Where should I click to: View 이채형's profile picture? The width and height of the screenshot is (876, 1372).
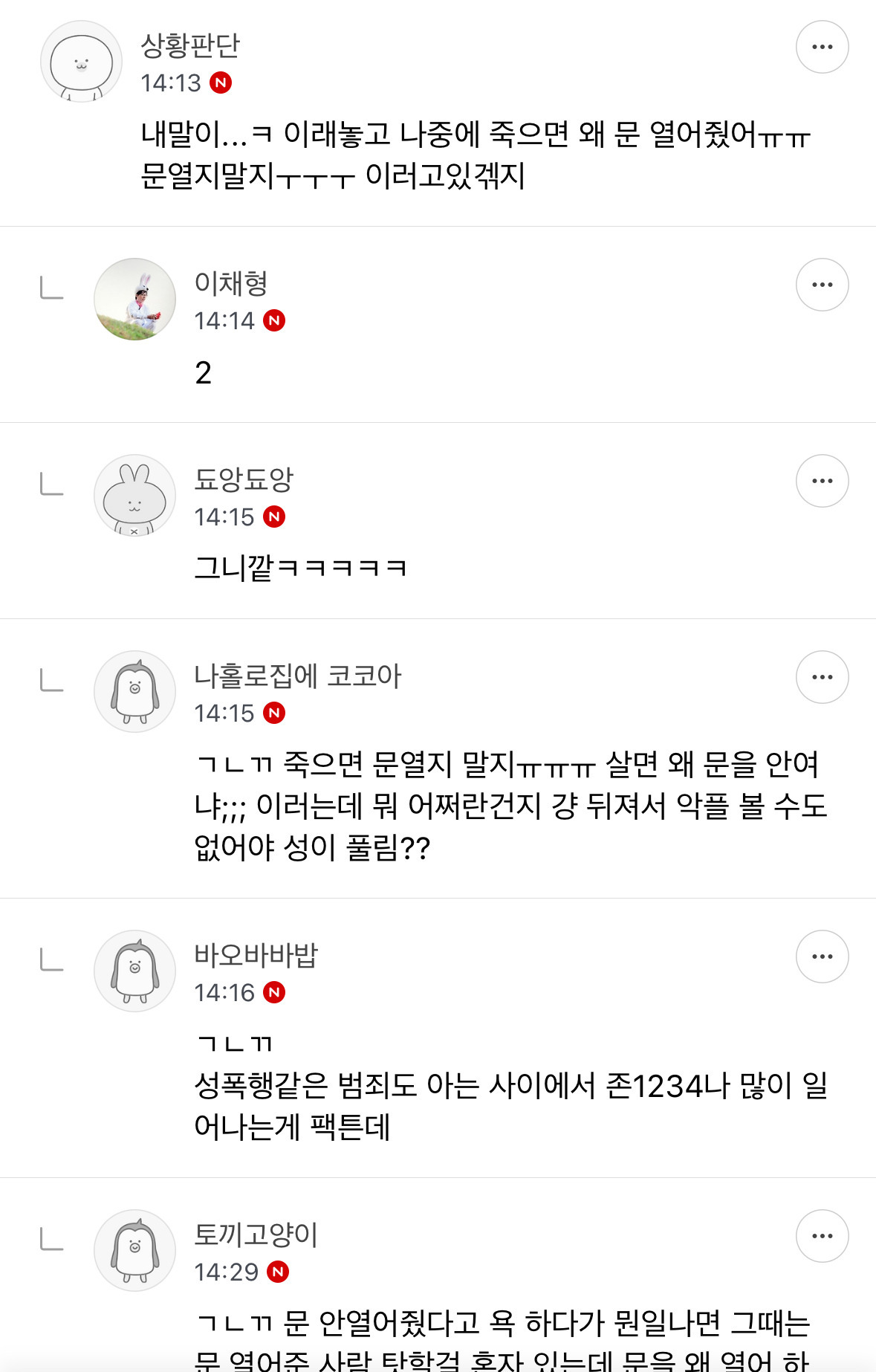coord(134,300)
